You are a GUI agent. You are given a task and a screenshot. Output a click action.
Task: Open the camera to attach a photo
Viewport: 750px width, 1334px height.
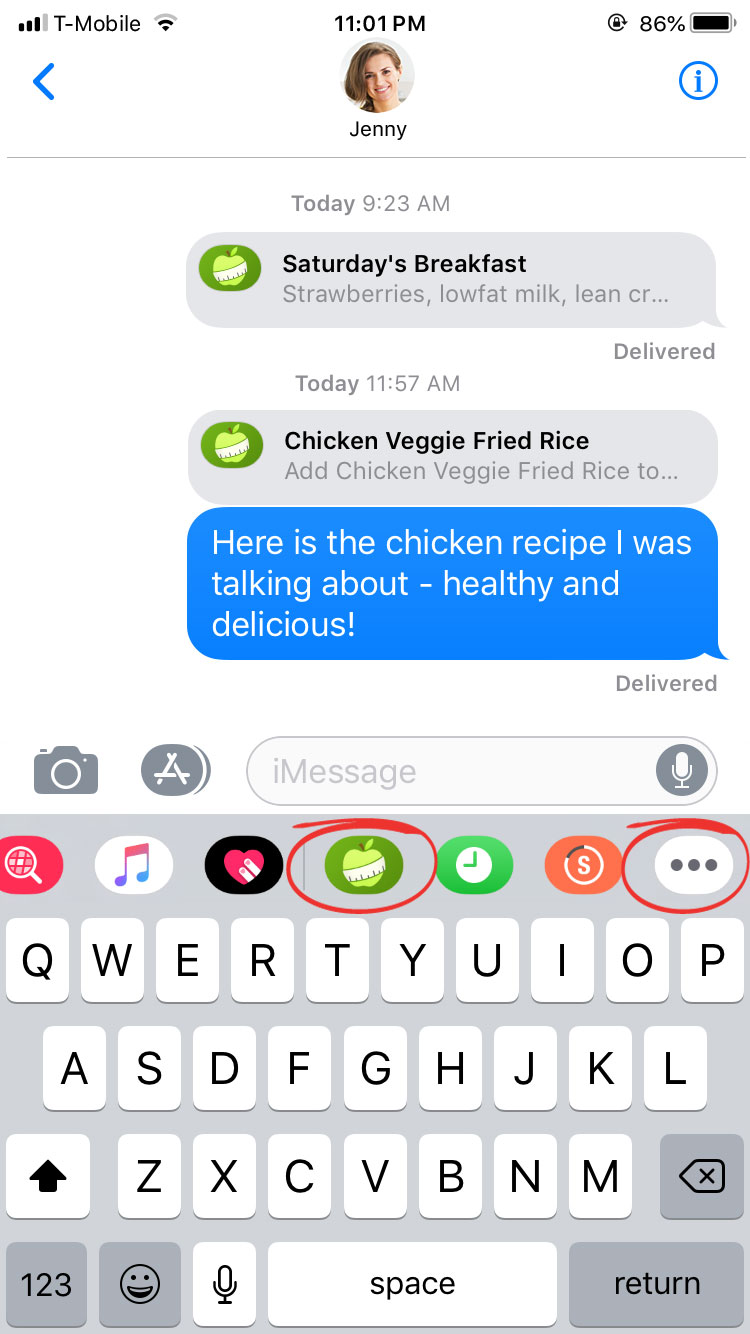[66, 770]
